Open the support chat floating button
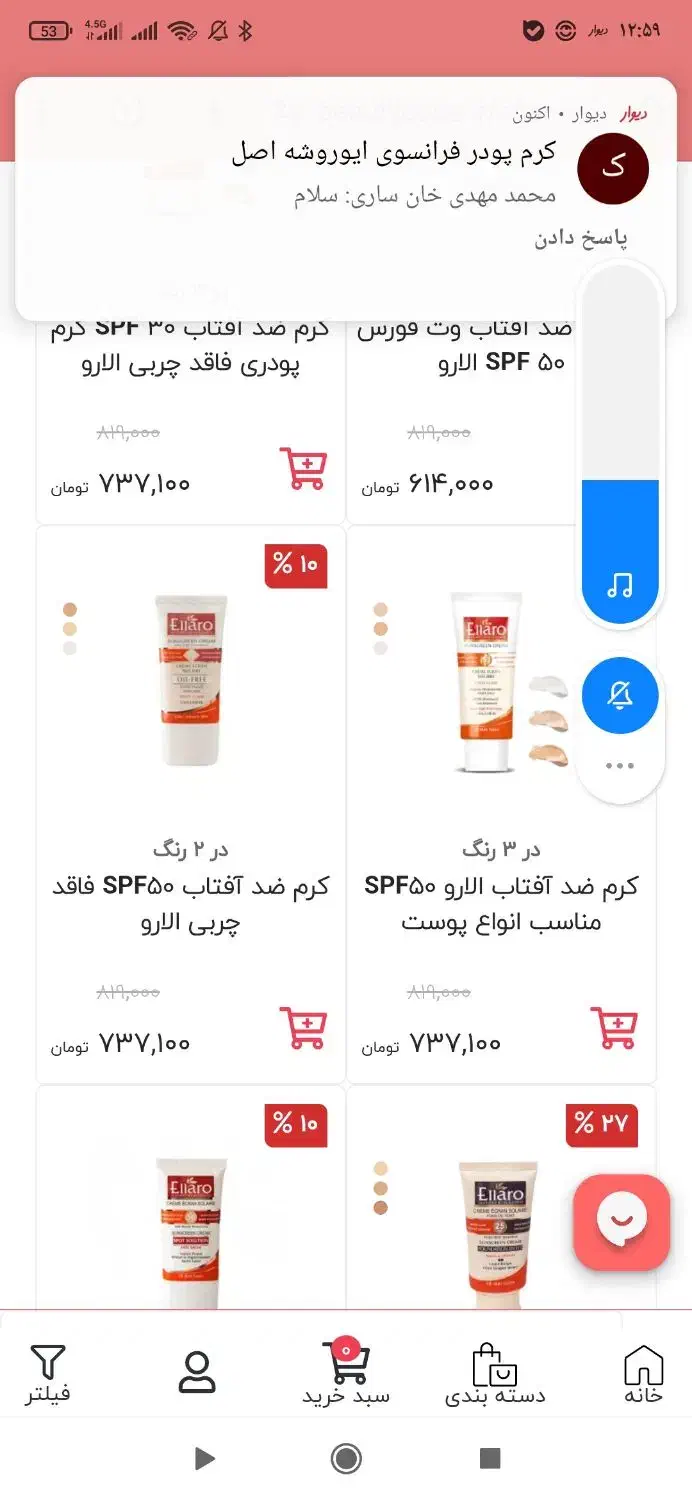 pyautogui.click(x=621, y=1222)
